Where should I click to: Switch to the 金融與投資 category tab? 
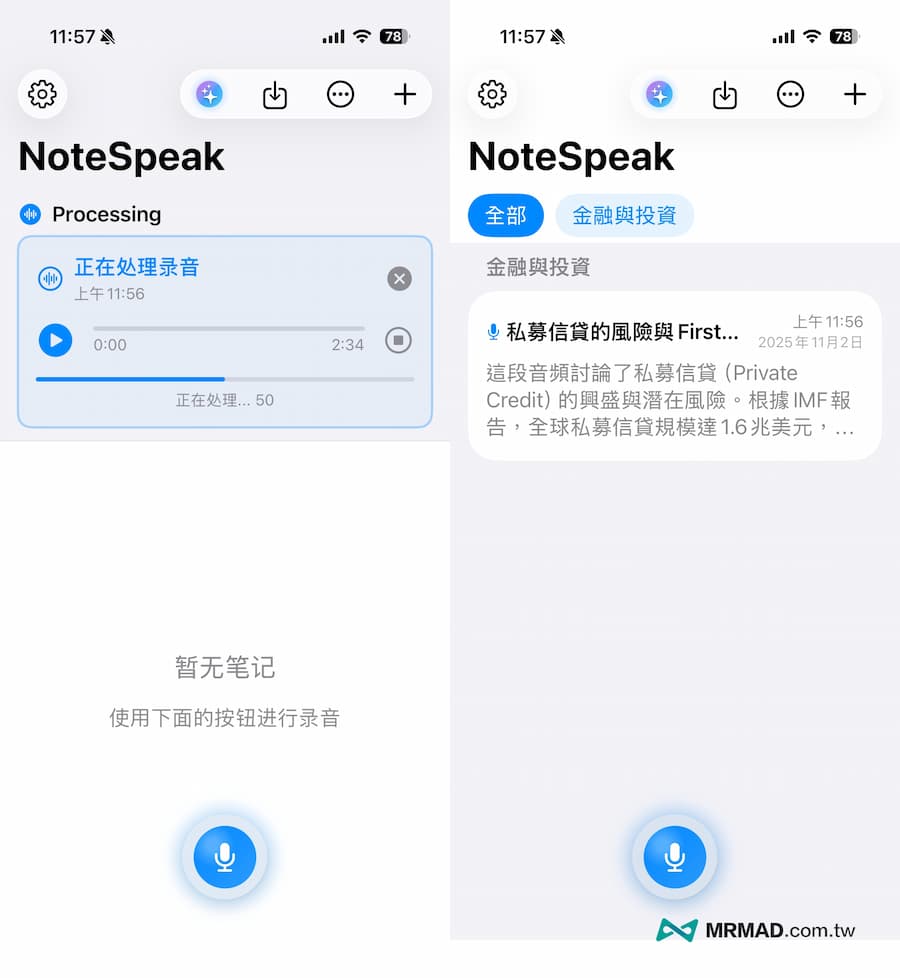[624, 215]
